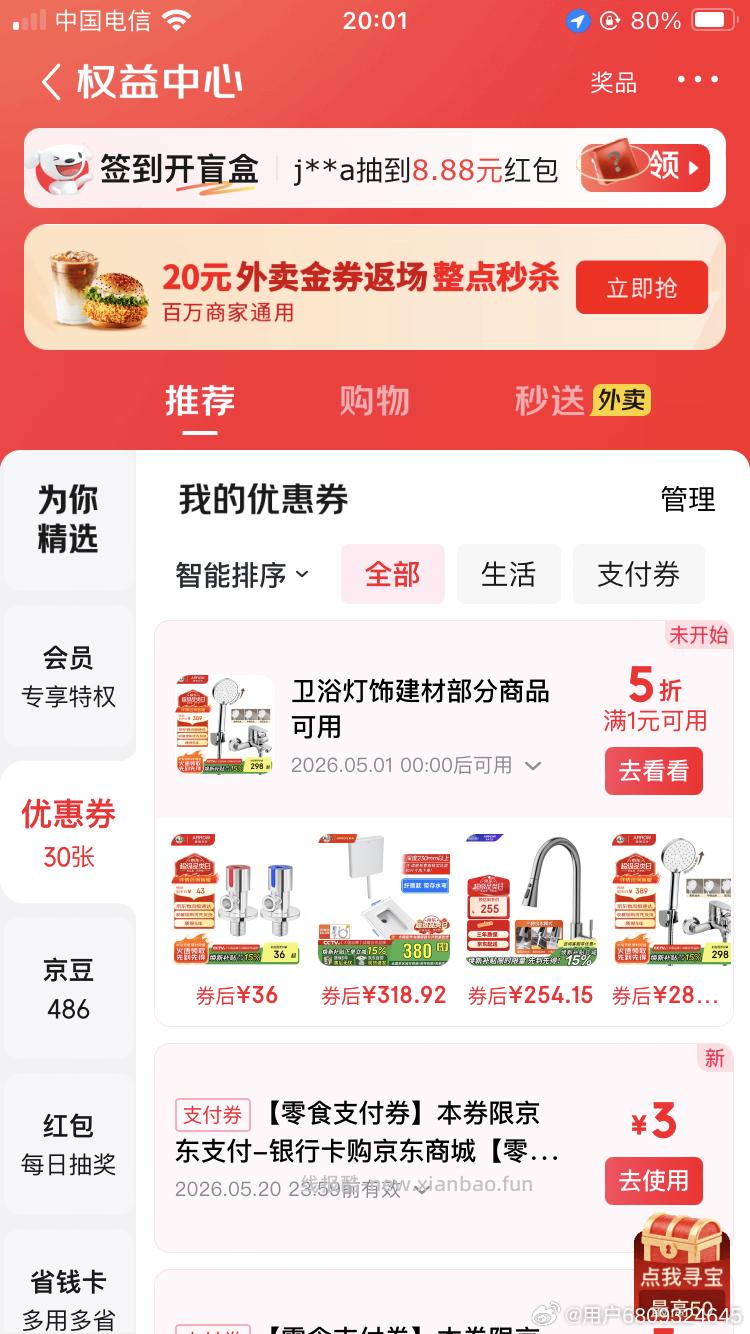Viewport: 750px width, 1334px height.
Task: Select the 全部 filter chip
Action: [393, 574]
